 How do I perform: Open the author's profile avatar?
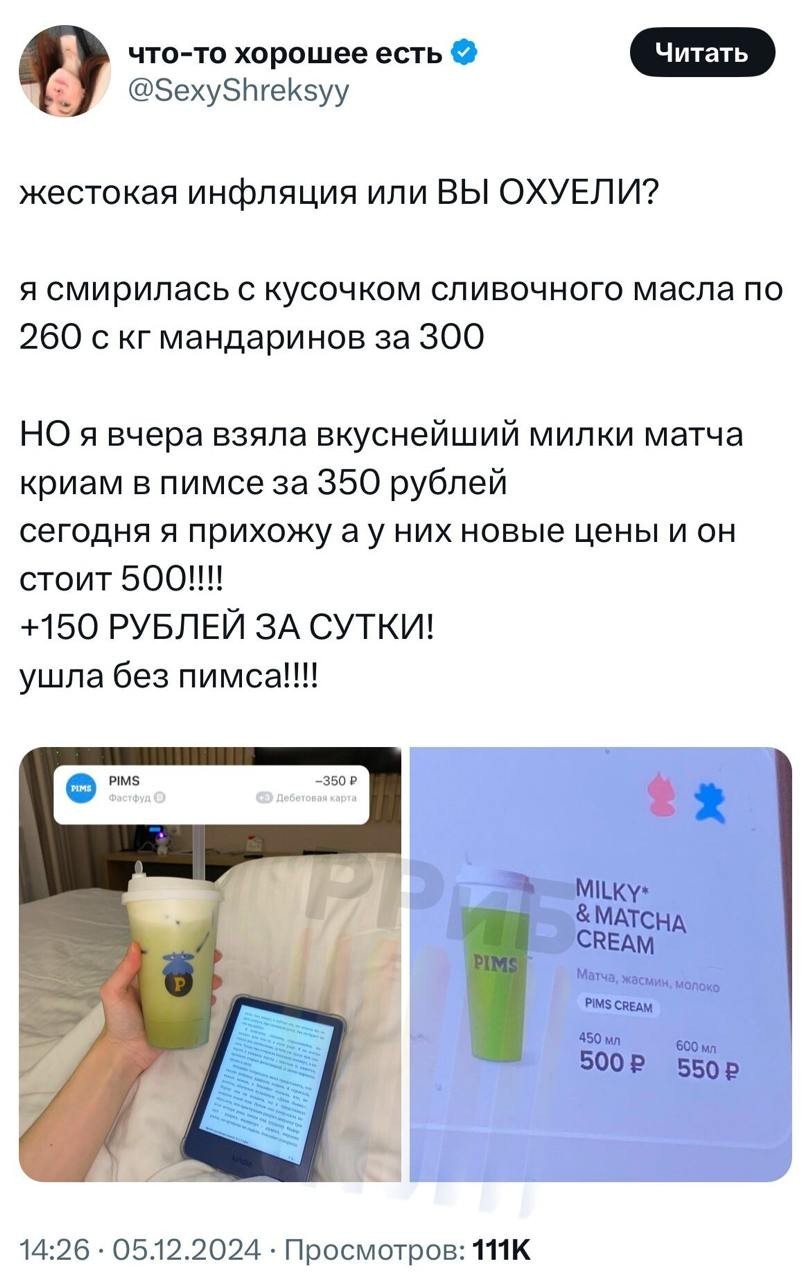64,70
